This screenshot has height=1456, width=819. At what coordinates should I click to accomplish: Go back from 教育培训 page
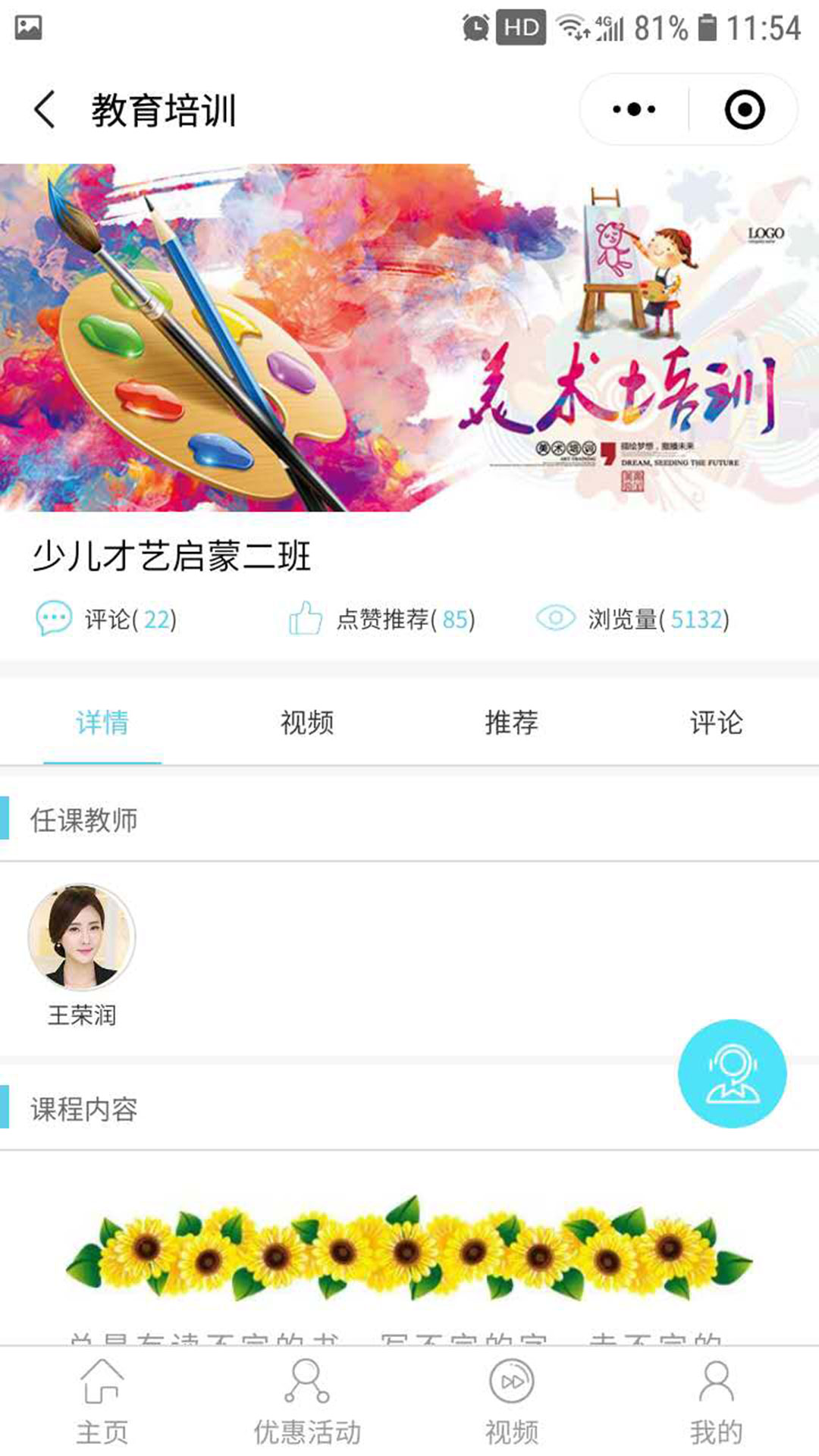(x=45, y=110)
